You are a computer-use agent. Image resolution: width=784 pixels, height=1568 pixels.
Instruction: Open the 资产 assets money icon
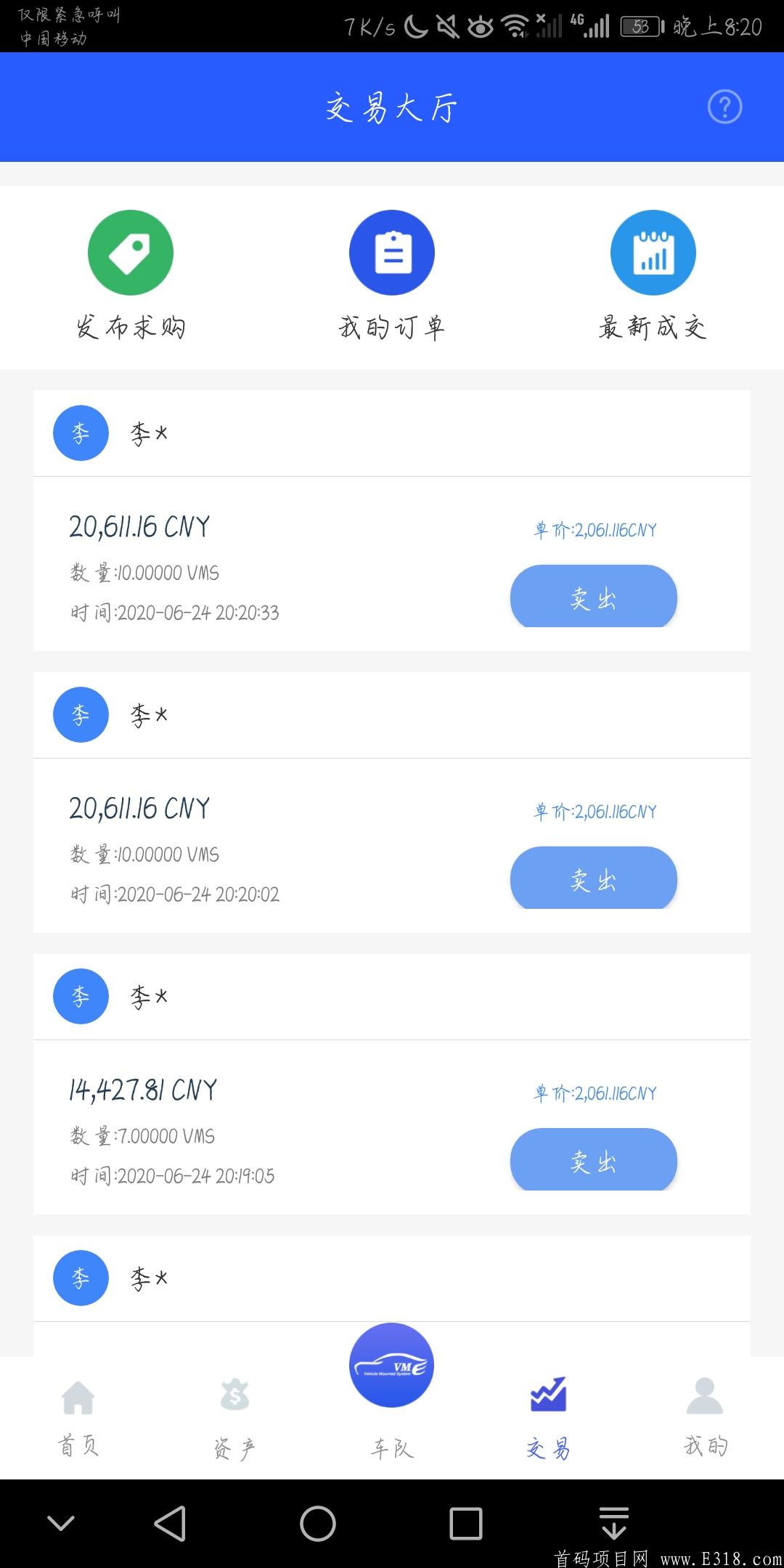pos(235,1397)
